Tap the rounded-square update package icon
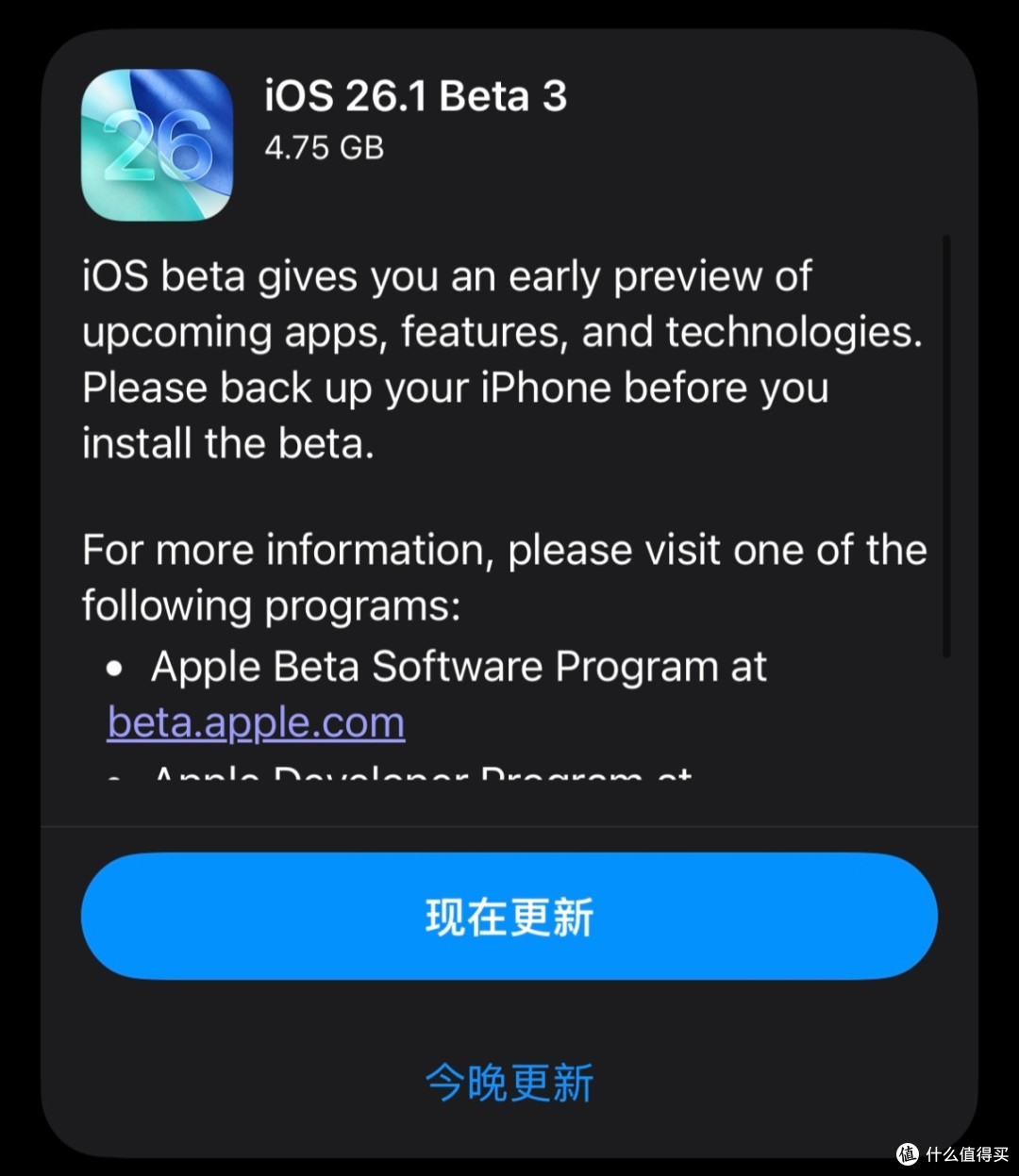The height and width of the screenshot is (1176, 1019). [156, 143]
